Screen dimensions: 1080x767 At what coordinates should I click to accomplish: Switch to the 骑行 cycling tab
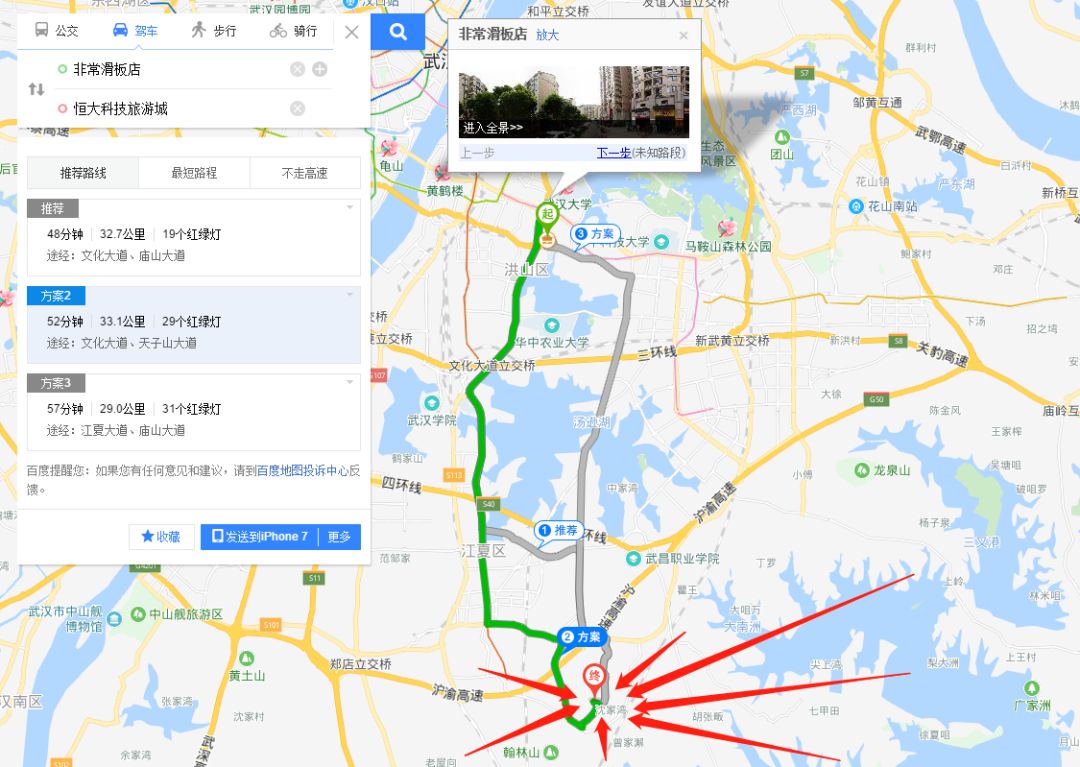coord(293,30)
